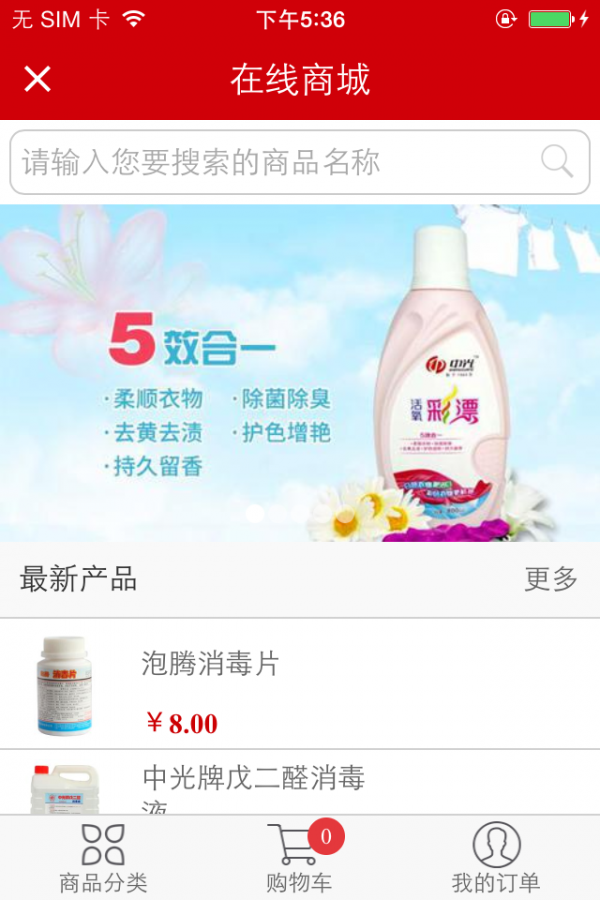
Task: Tap the product name search field
Action: [x=270, y=162]
